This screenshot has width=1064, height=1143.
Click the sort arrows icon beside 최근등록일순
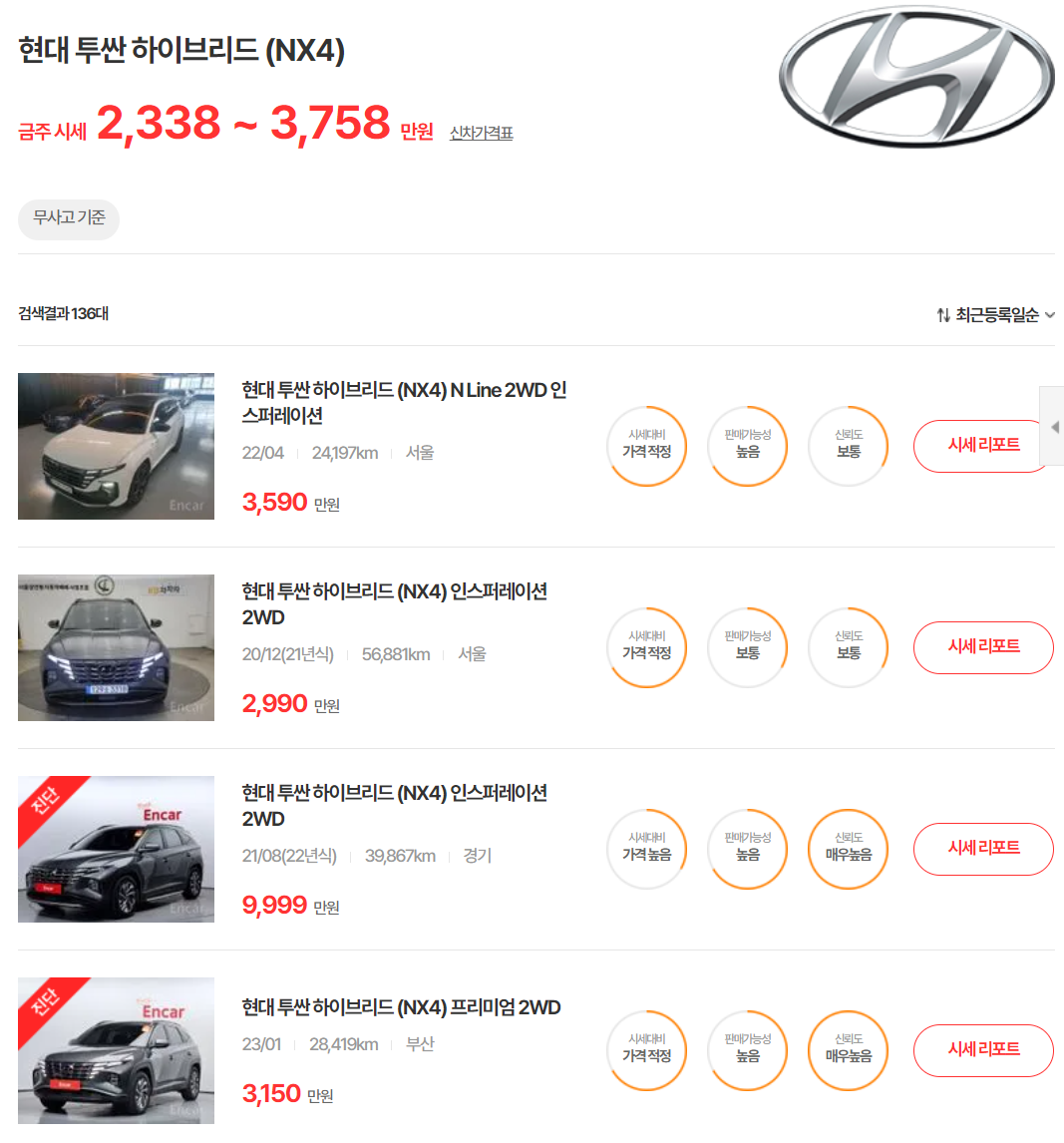tap(942, 314)
